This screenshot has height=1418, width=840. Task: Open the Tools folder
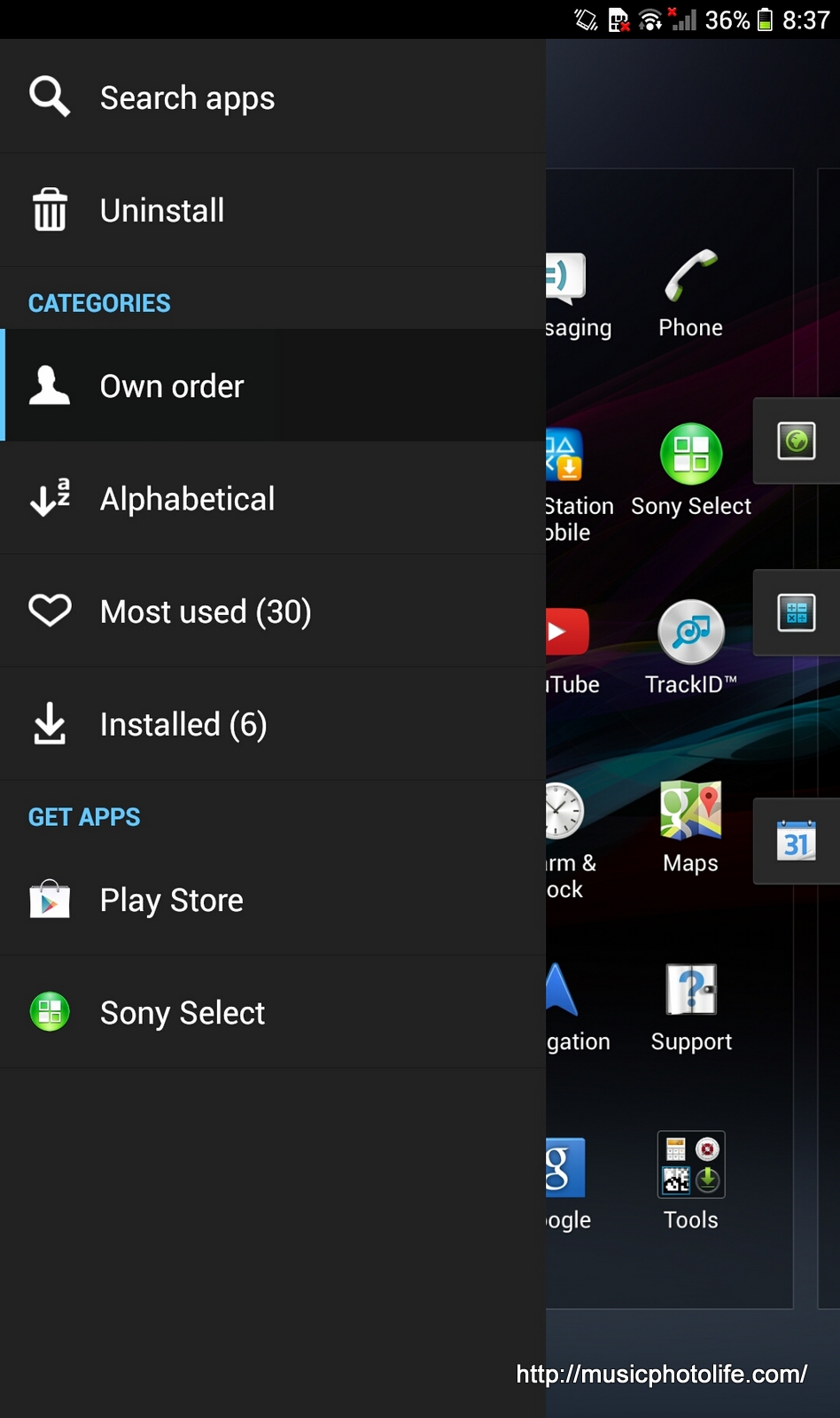[691, 1180]
